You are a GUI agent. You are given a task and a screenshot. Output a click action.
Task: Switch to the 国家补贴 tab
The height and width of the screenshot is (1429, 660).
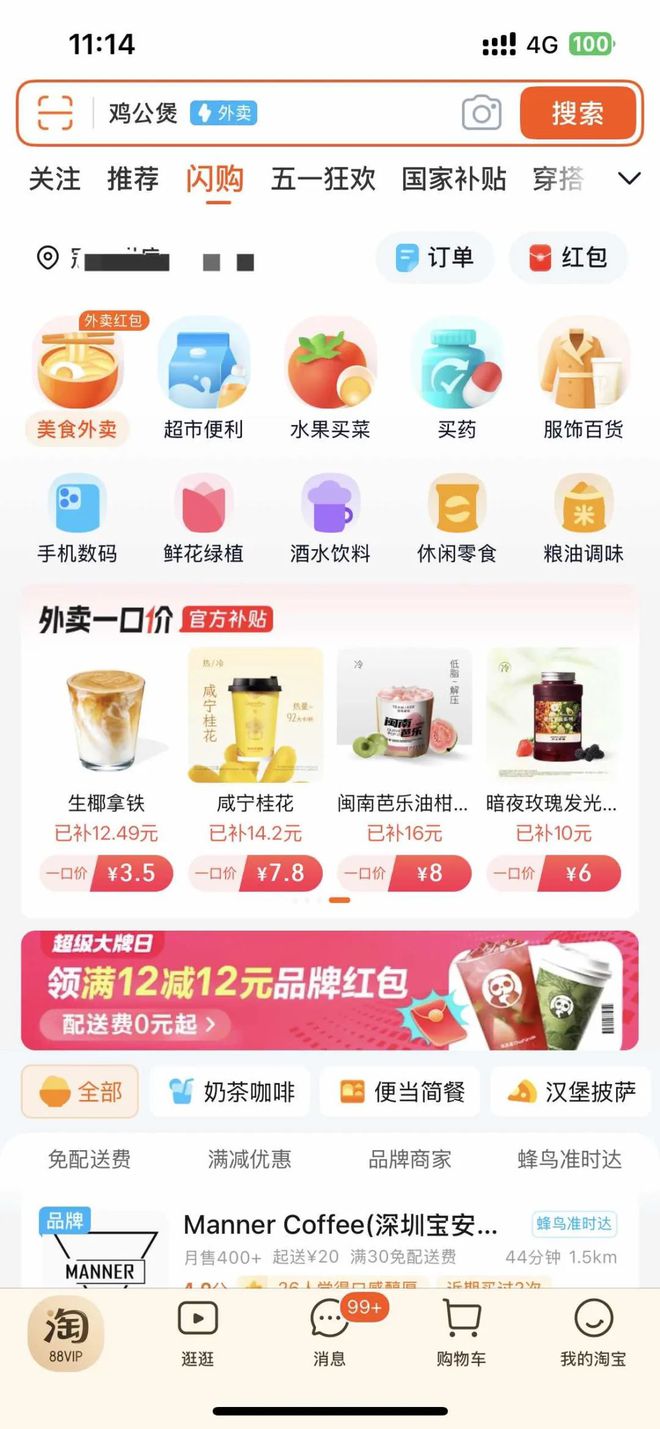(454, 179)
